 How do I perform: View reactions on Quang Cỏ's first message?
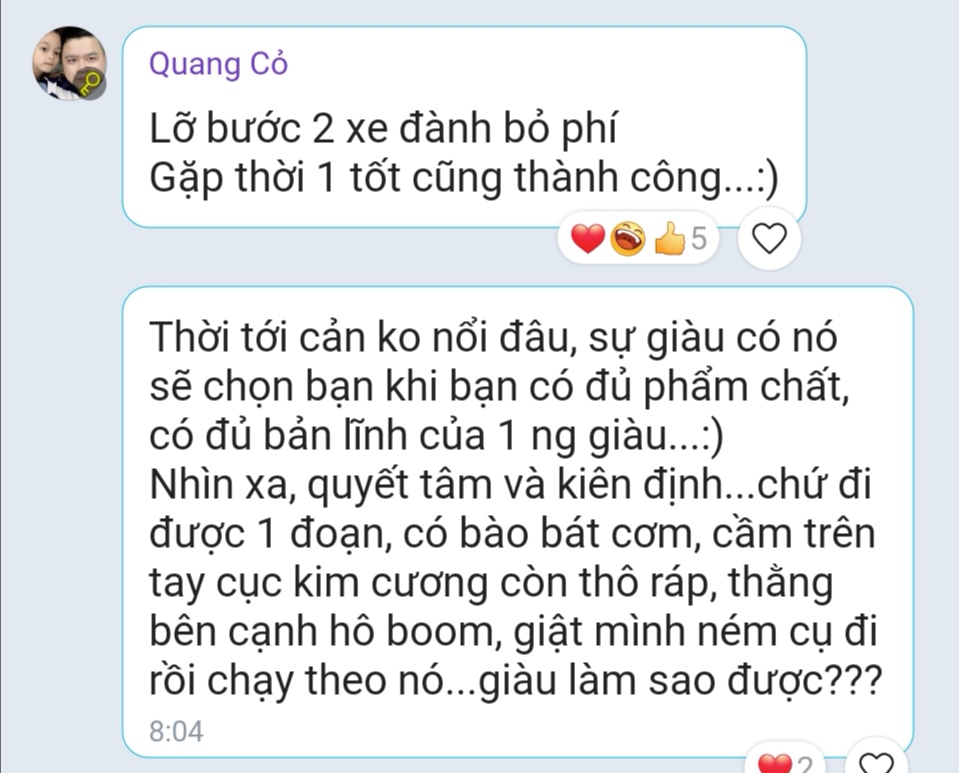pos(638,239)
